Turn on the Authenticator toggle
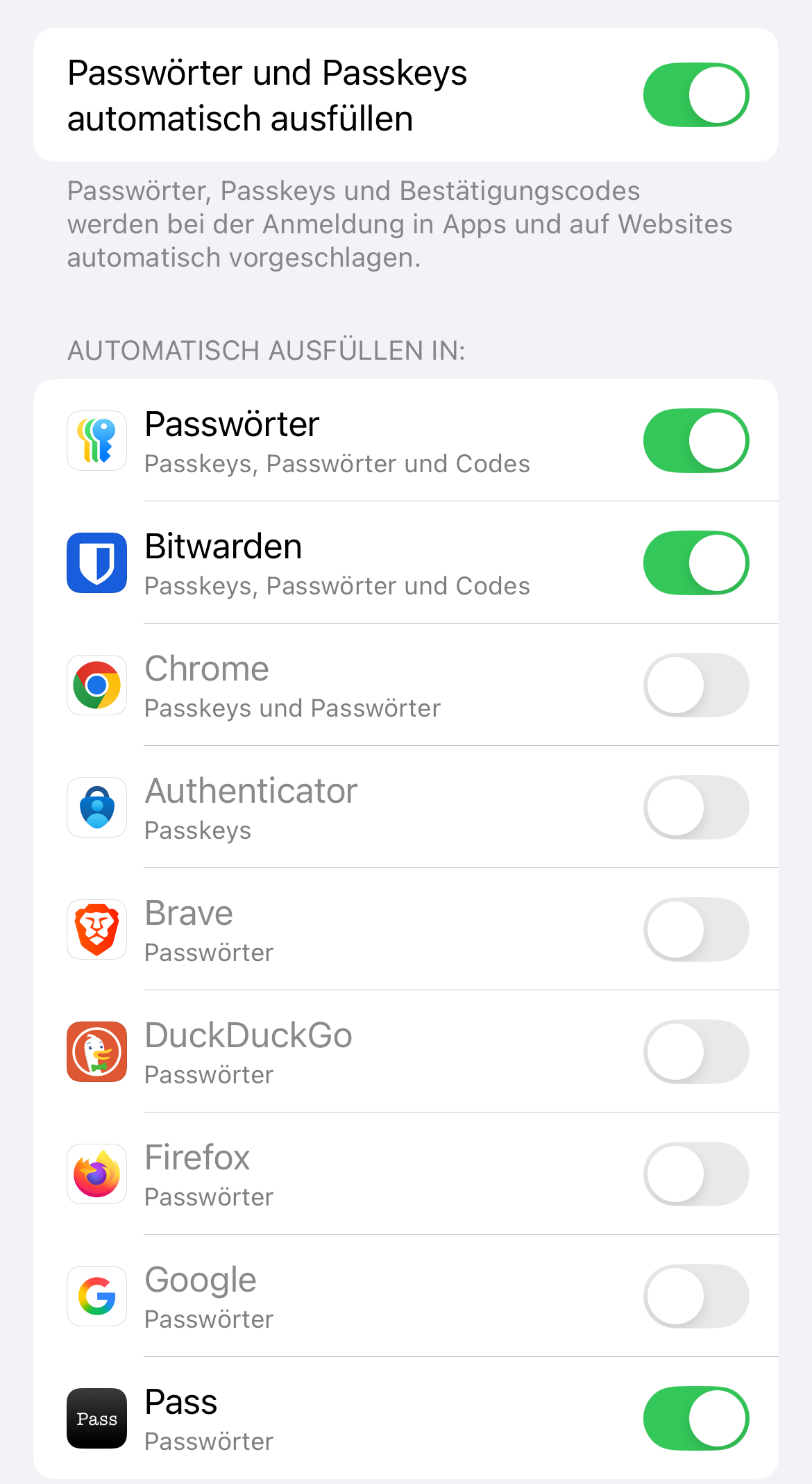812x1484 pixels. 696,808
